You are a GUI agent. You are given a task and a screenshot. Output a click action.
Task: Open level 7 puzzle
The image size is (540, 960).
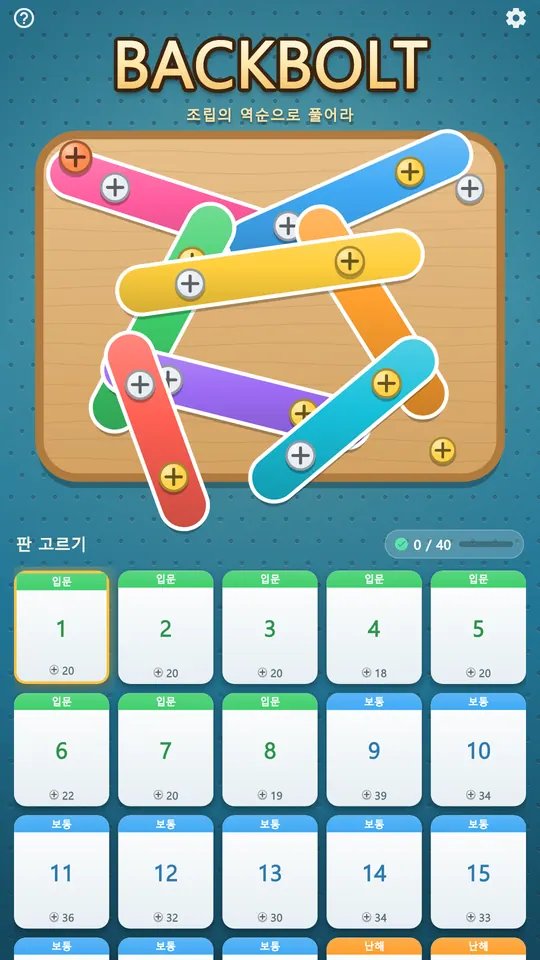coord(166,749)
